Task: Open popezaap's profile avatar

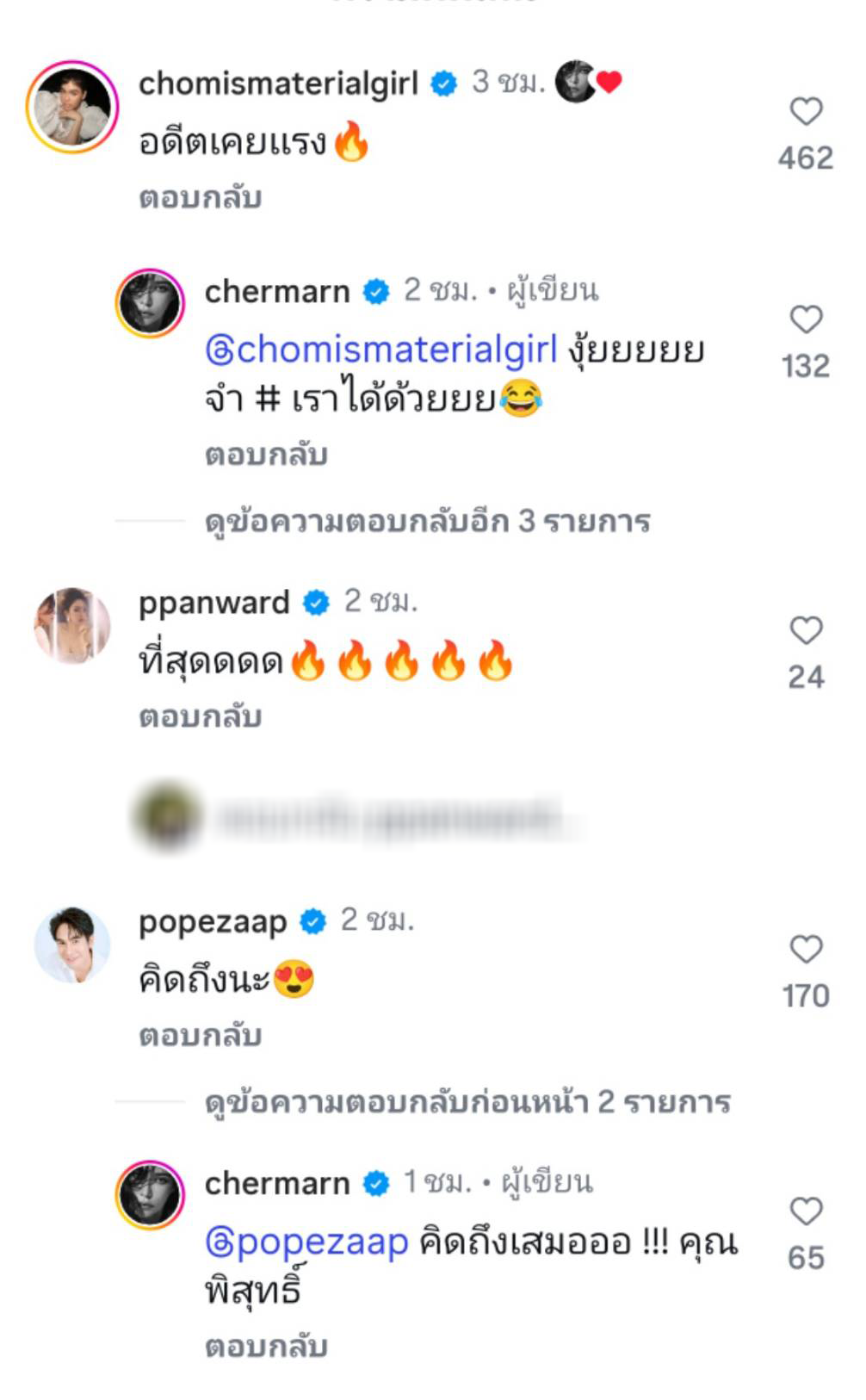Action: click(72, 945)
